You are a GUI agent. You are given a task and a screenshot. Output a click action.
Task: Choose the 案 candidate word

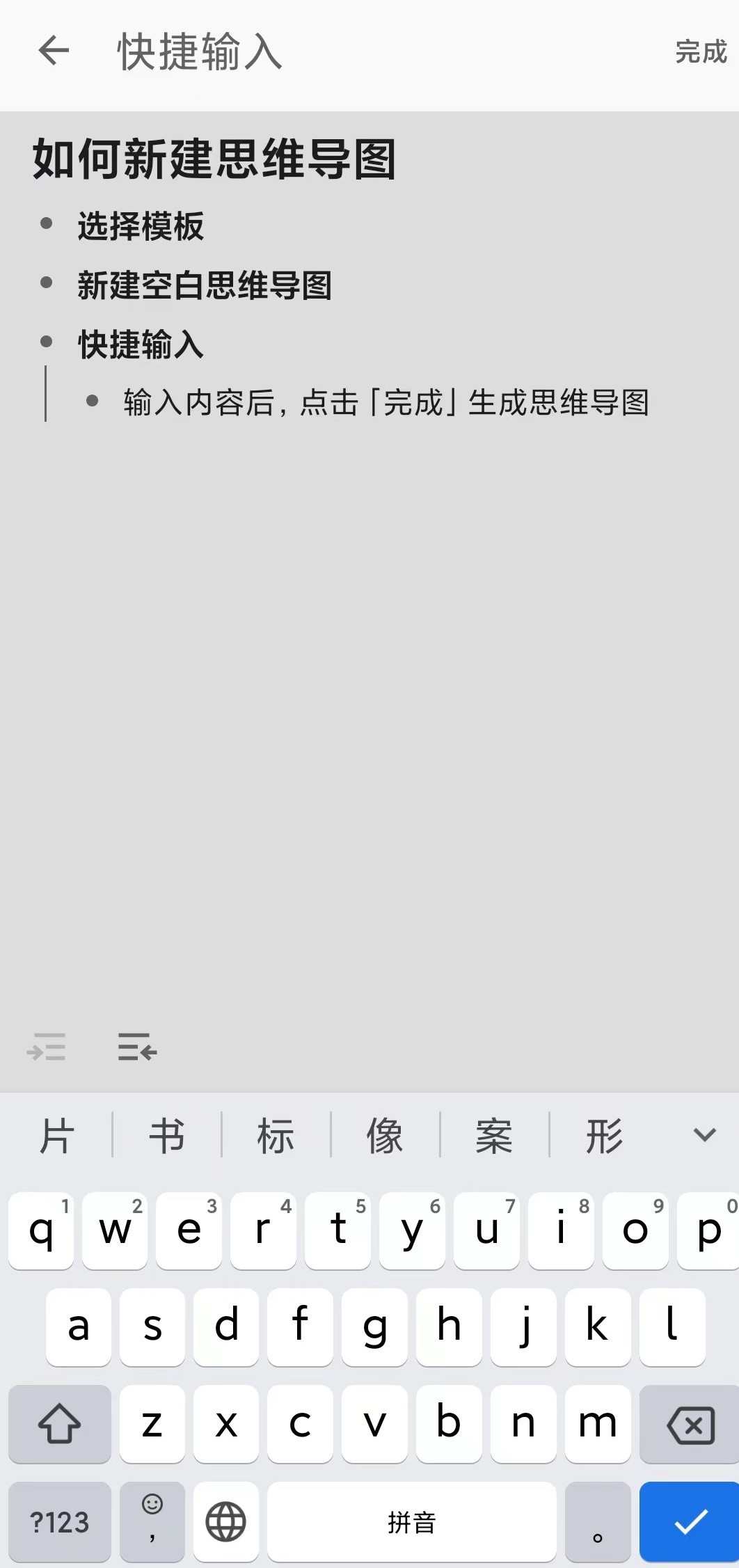tap(494, 1136)
